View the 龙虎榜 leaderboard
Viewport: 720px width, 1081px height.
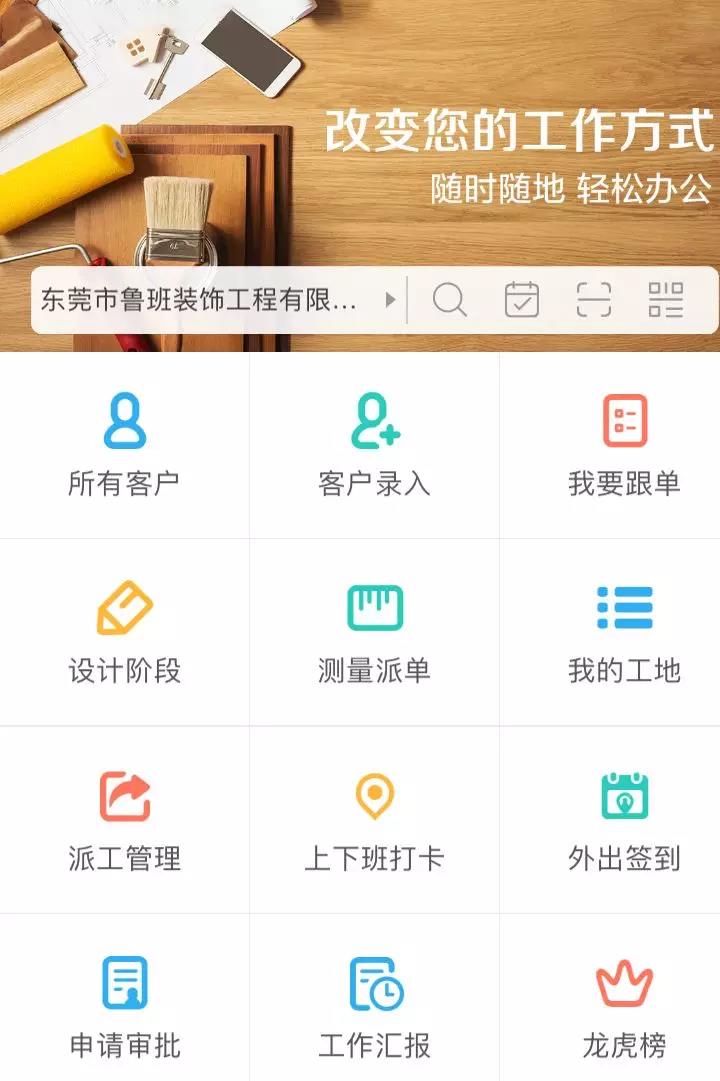(x=625, y=1007)
